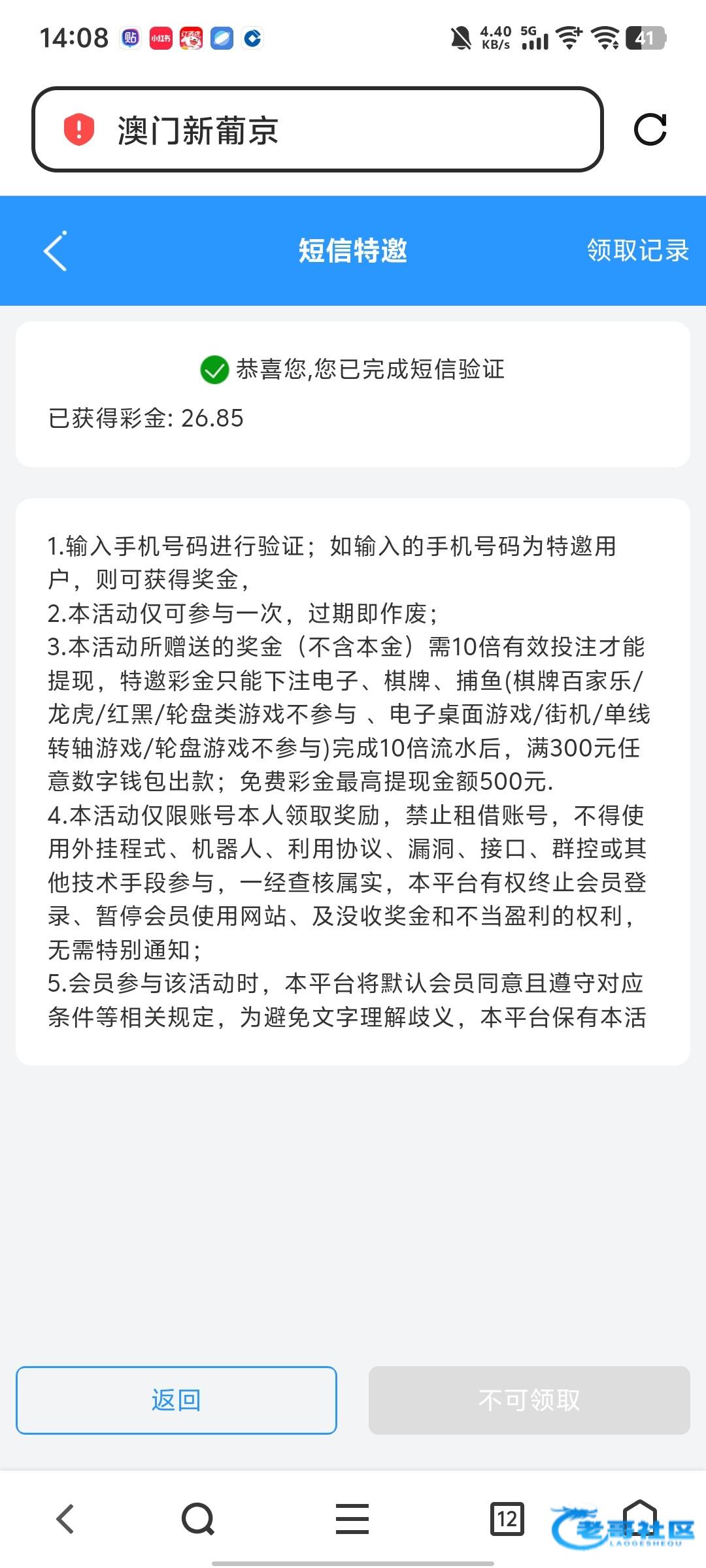This screenshot has width=706, height=1568.
Task: Open the browser menu with three lines
Action: [352, 1518]
